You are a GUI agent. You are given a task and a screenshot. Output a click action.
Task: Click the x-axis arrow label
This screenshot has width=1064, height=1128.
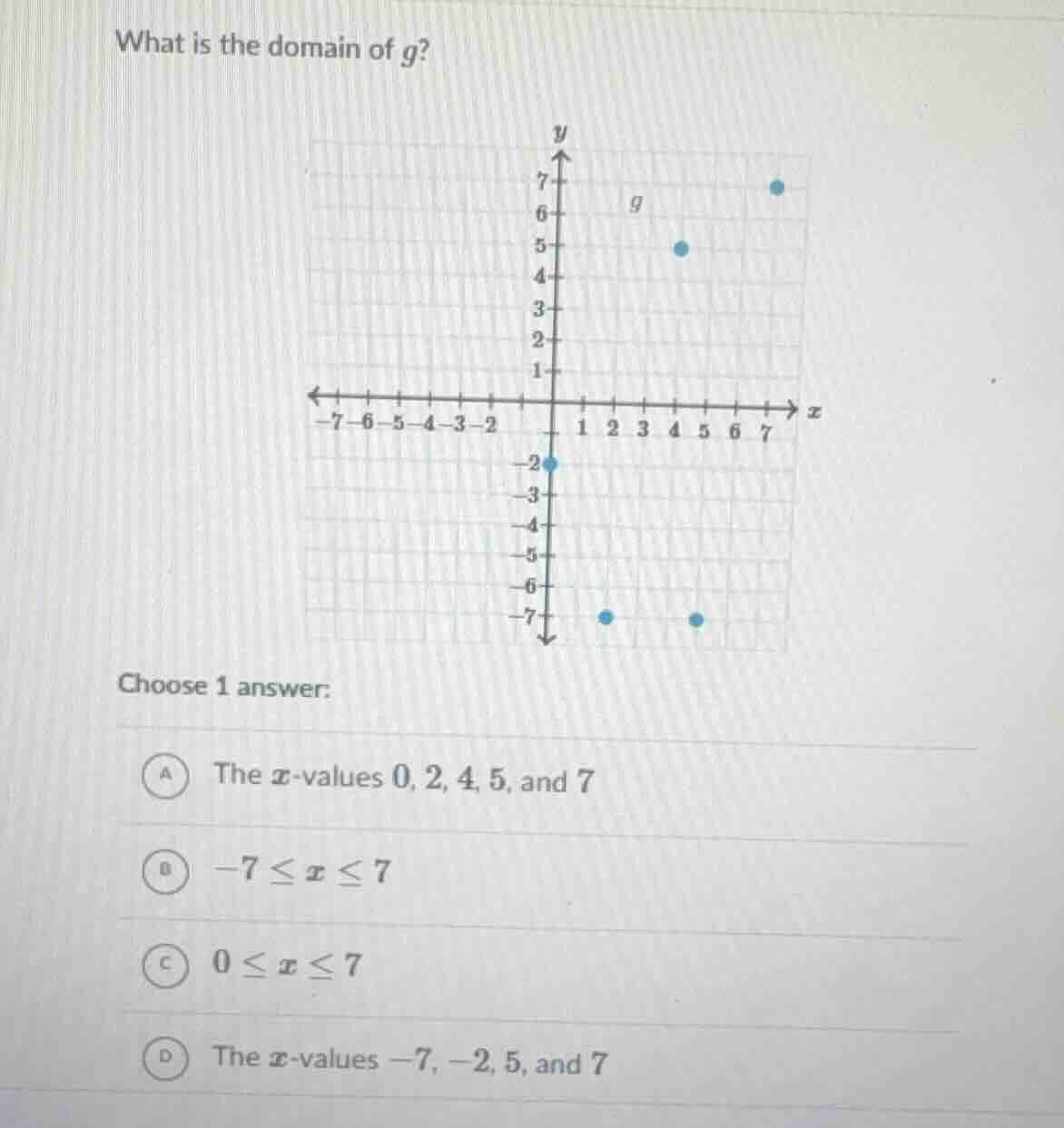(813, 411)
